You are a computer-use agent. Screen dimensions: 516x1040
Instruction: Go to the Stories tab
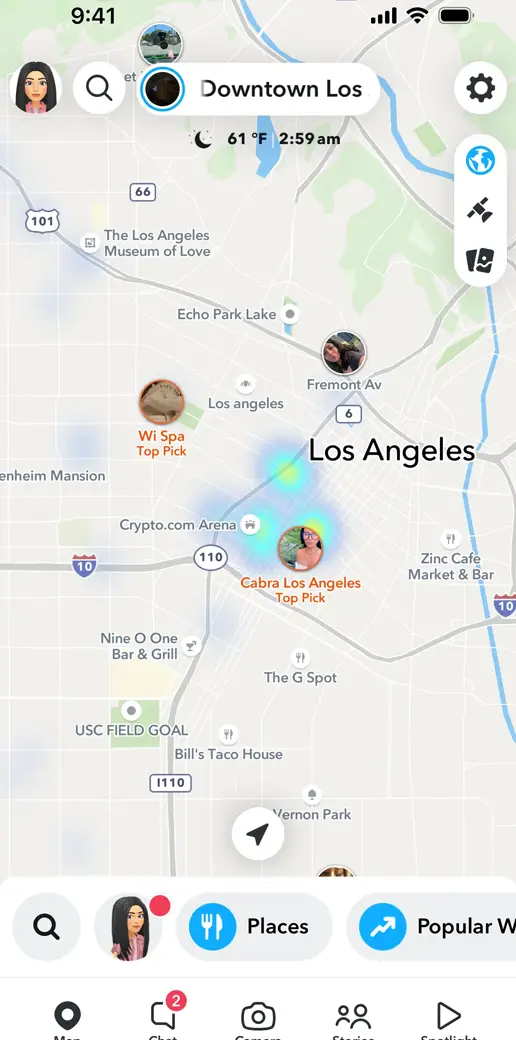tap(353, 1018)
